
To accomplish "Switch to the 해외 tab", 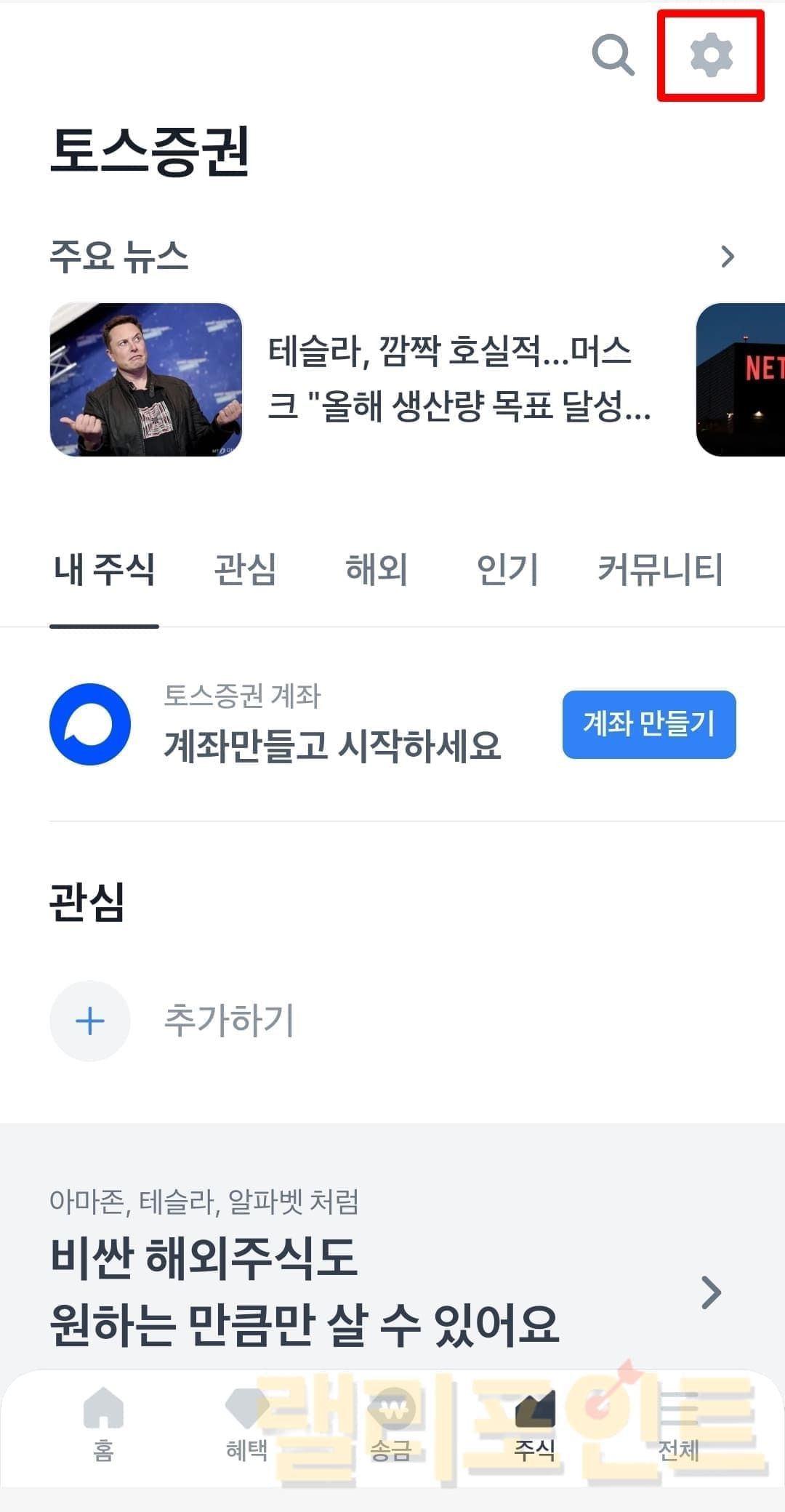I will (x=376, y=569).
